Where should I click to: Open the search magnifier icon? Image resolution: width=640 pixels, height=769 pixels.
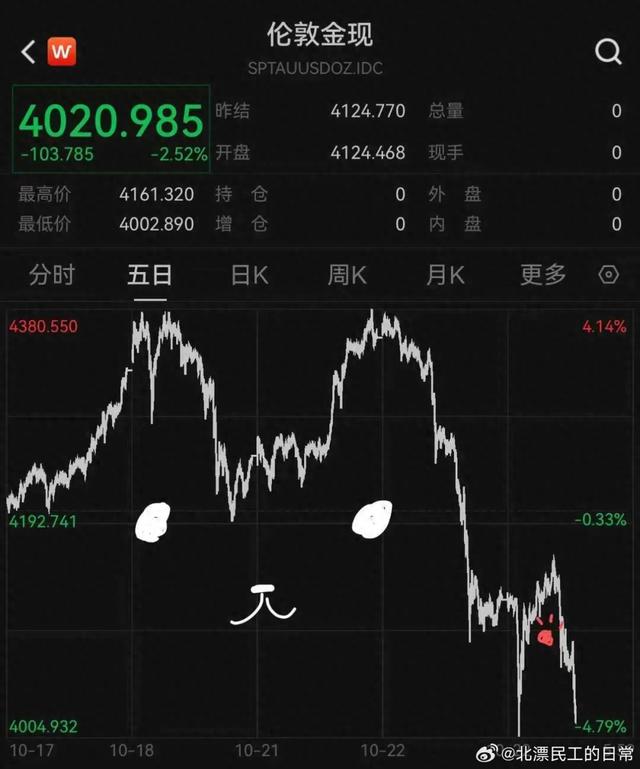(608, 51)
